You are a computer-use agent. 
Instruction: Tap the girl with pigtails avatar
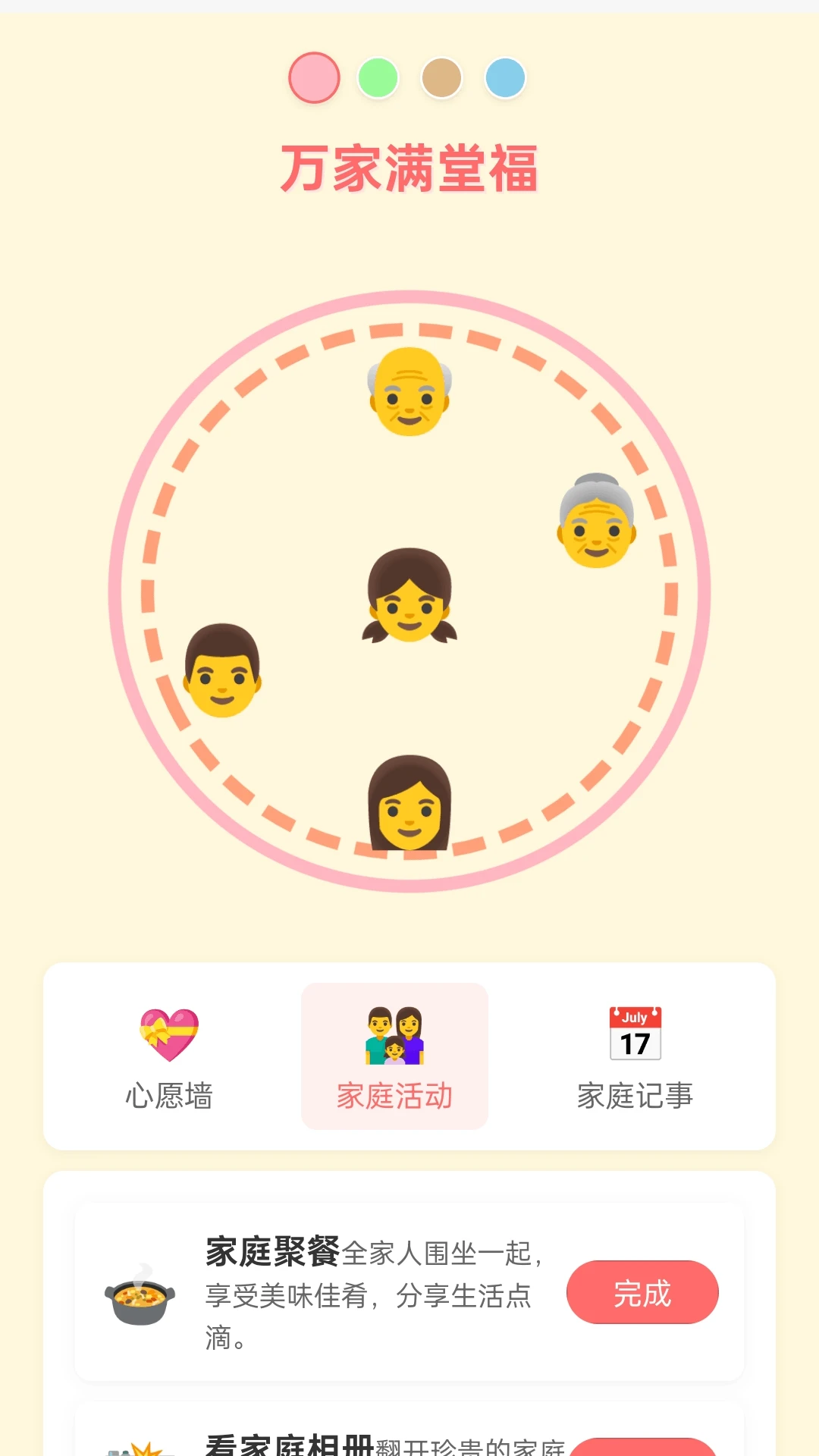click(x=409, y=596)
